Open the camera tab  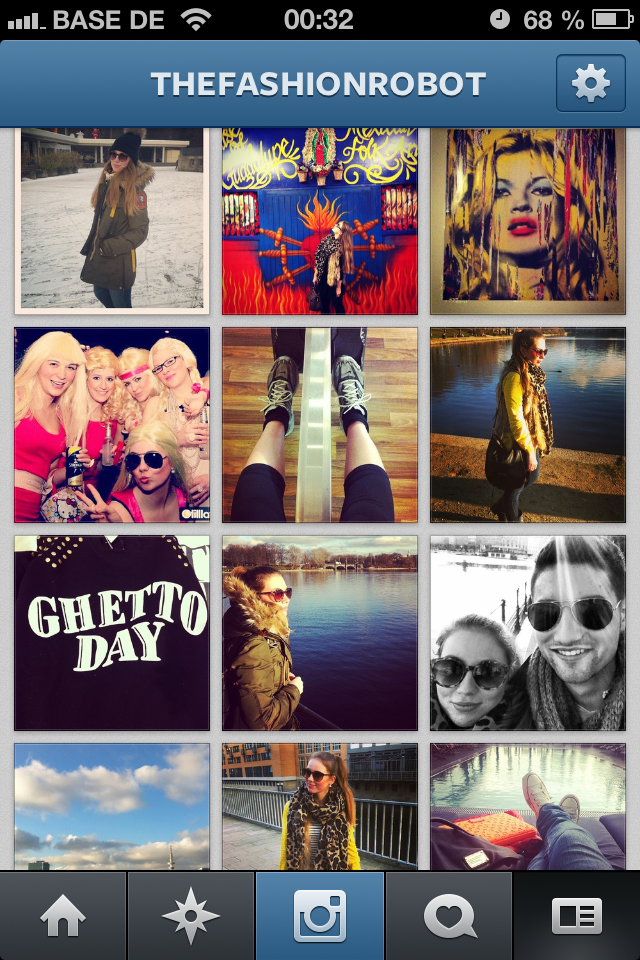point(320,916)
